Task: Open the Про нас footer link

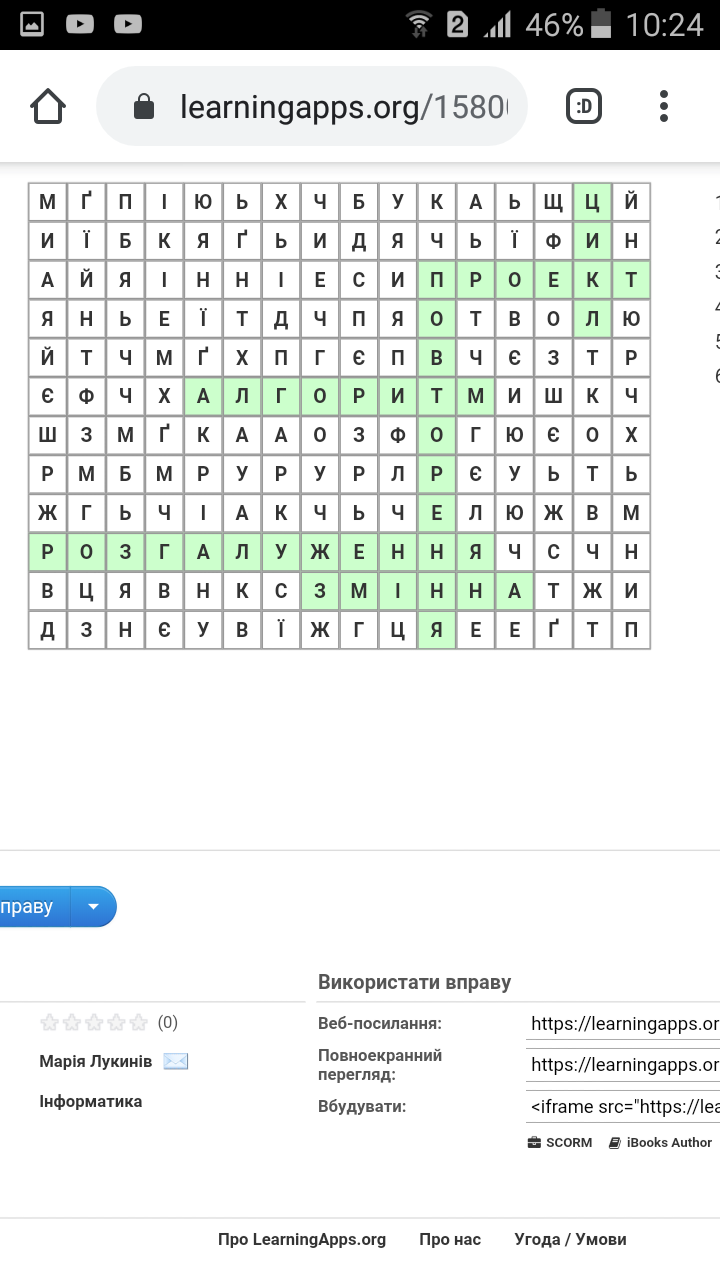Action: tap(450, 1239)
